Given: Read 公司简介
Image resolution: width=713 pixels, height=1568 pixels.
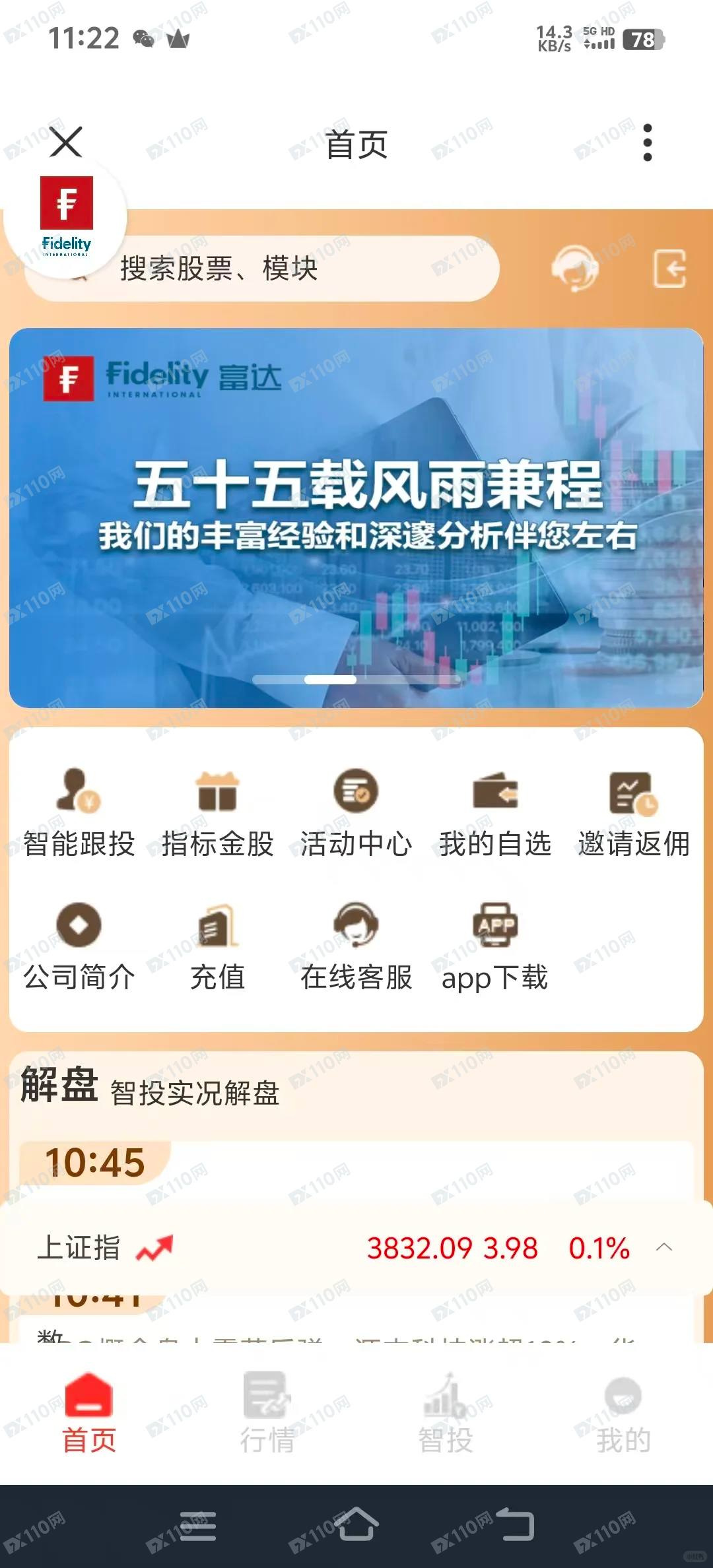Looking at the screenshot, I should coord(79,946).
